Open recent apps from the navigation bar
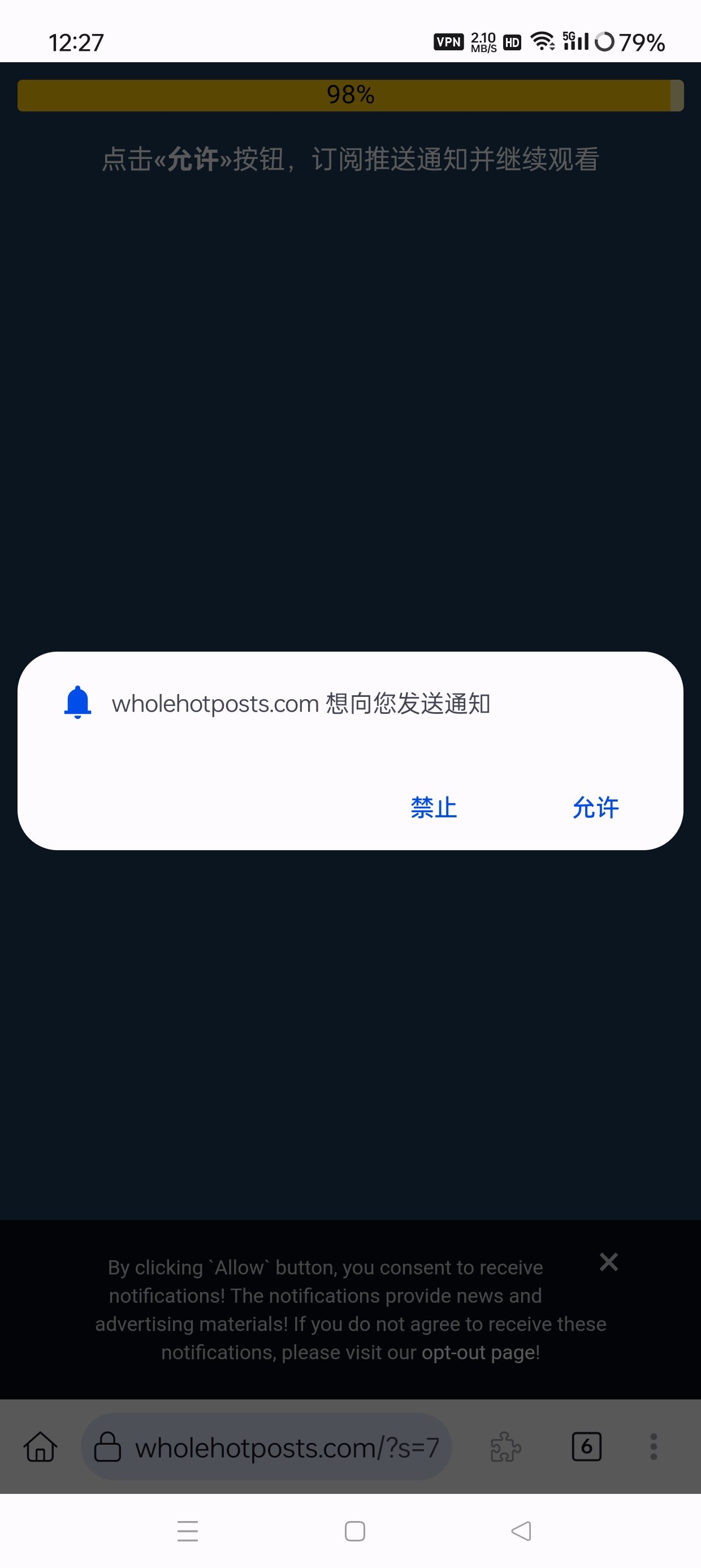This screenshot has width=701, height=1568. pyautogui.click(x=188, y=1531)
